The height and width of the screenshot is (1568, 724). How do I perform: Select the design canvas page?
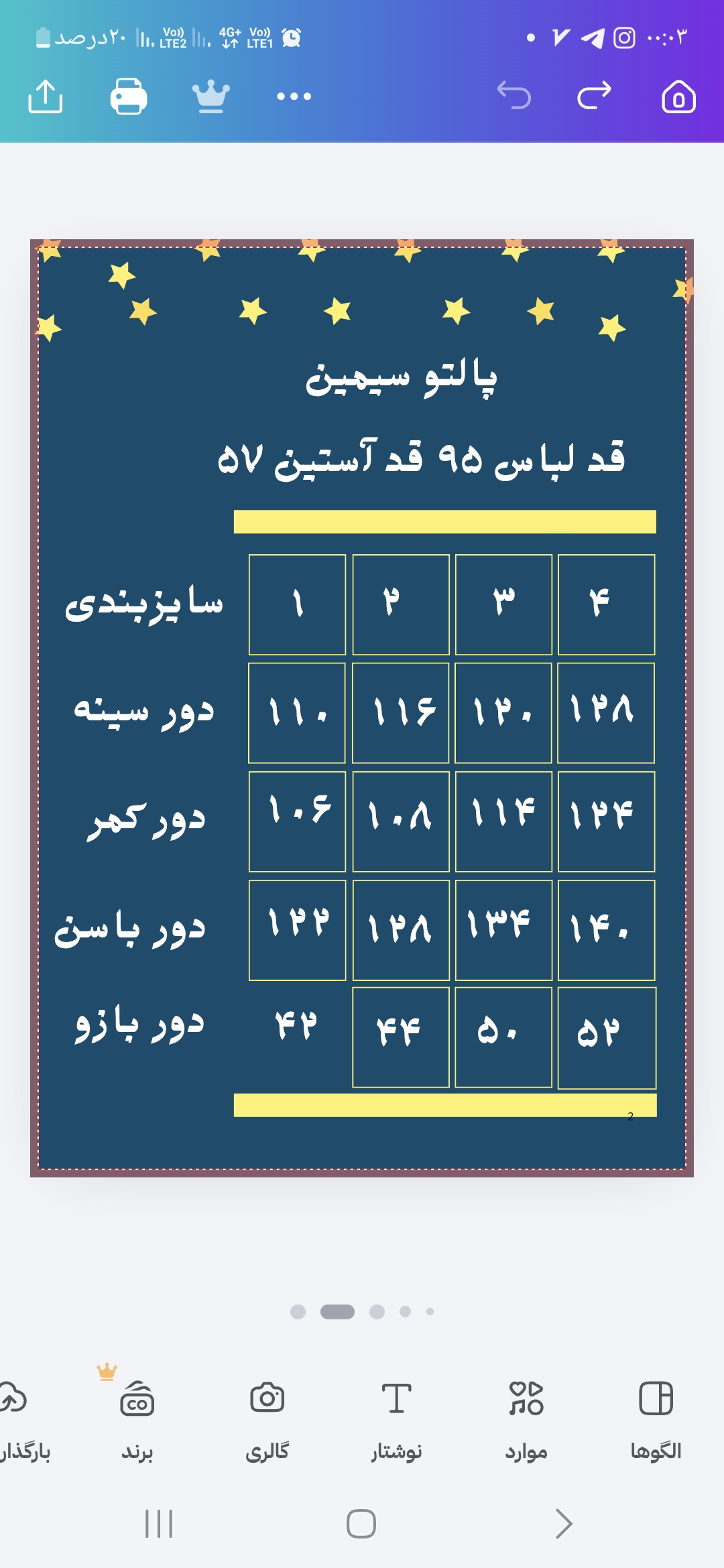[362, 708]
